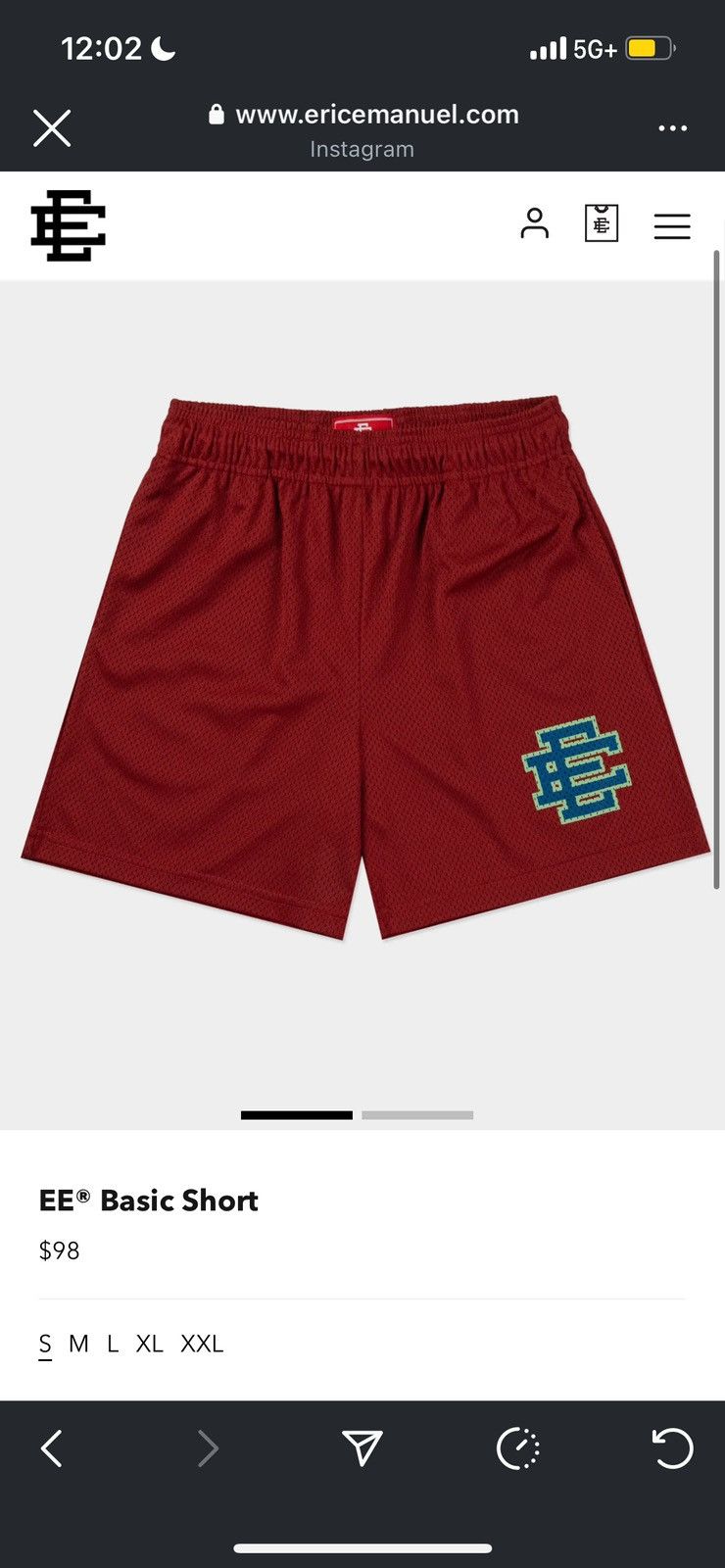This screenshot has width=725, height=1568.
Task: Share this page via direct message
Action: 362,1447
